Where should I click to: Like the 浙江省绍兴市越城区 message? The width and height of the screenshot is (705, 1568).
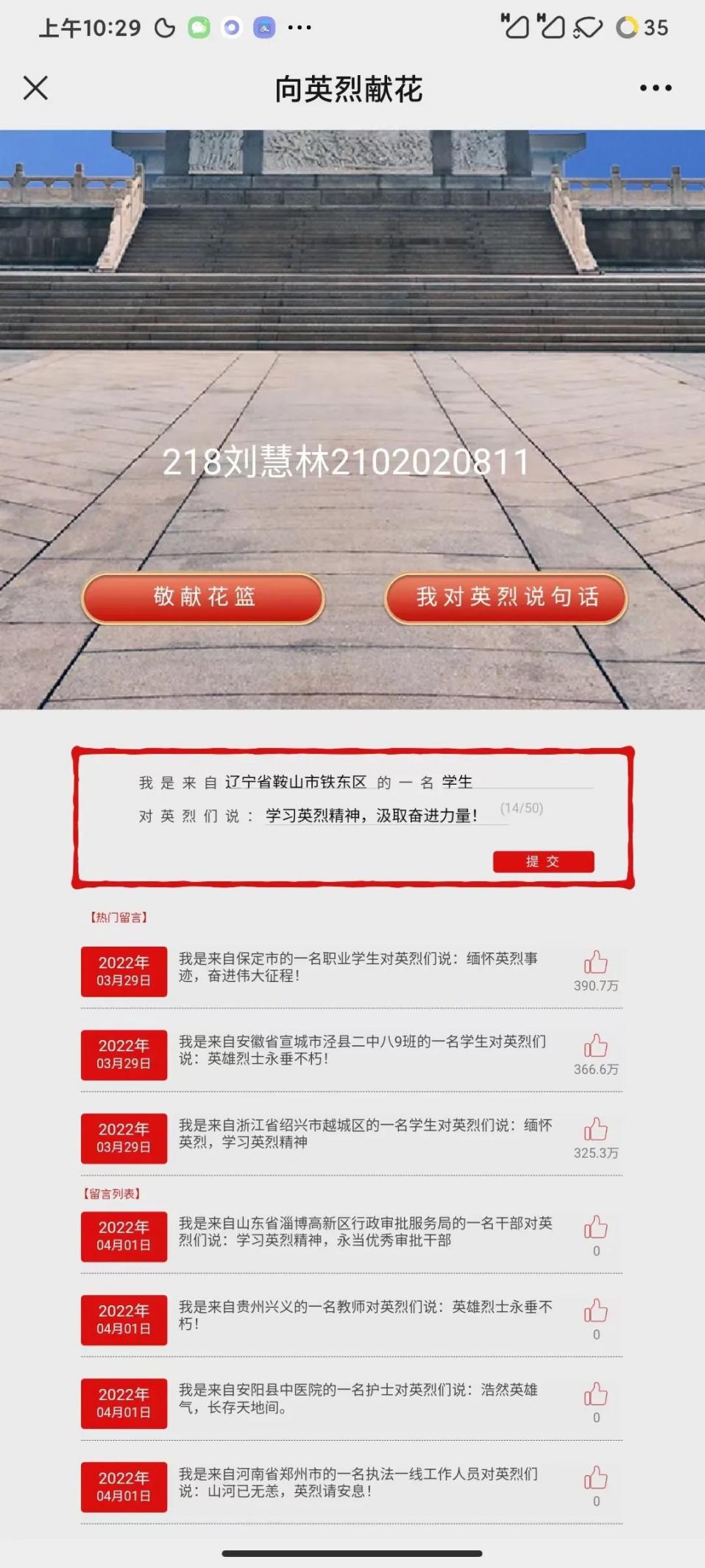pyautogui.click(x=595, y=1129)
